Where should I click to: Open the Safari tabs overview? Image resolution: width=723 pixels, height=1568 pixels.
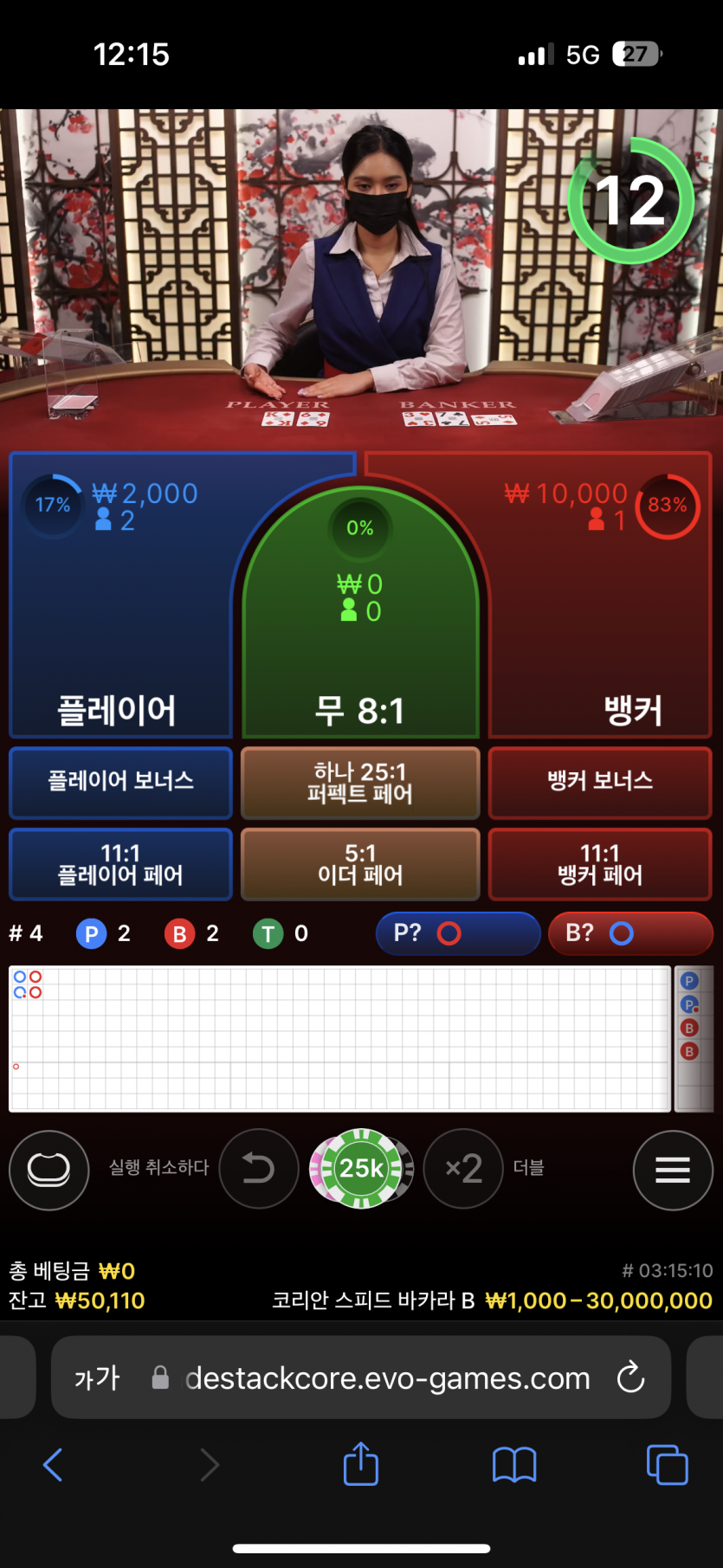click(x=667, y=1465)
